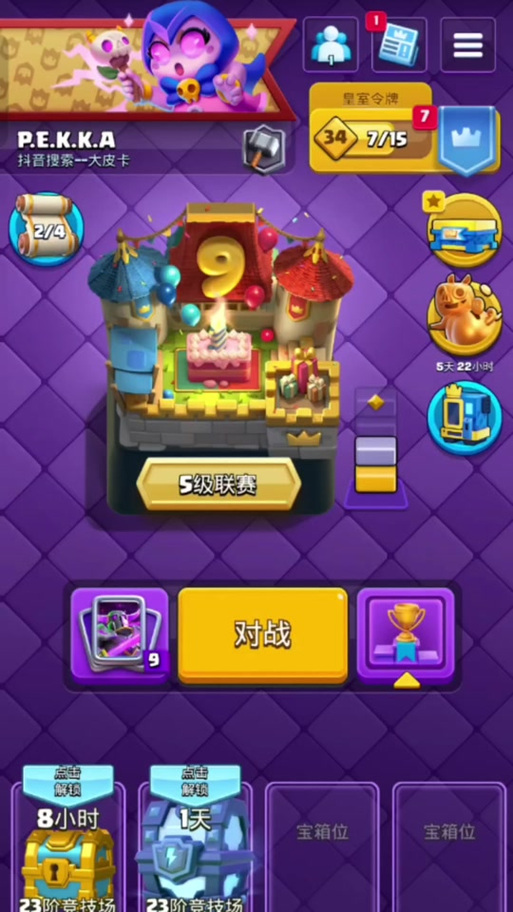
Task: Open the trophy game mode selector
Action: [x=405, y=635]
